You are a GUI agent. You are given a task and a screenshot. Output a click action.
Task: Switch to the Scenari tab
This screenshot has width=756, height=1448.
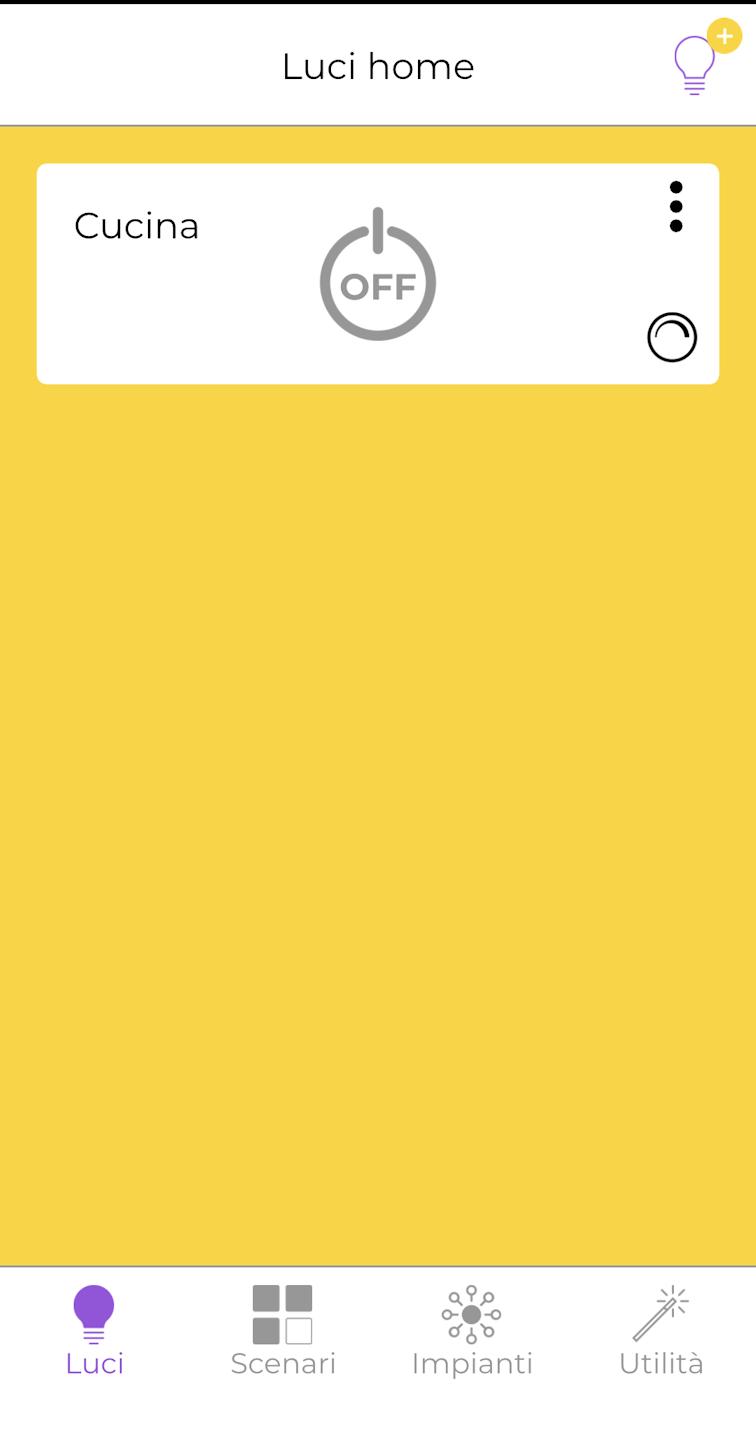283,1331
